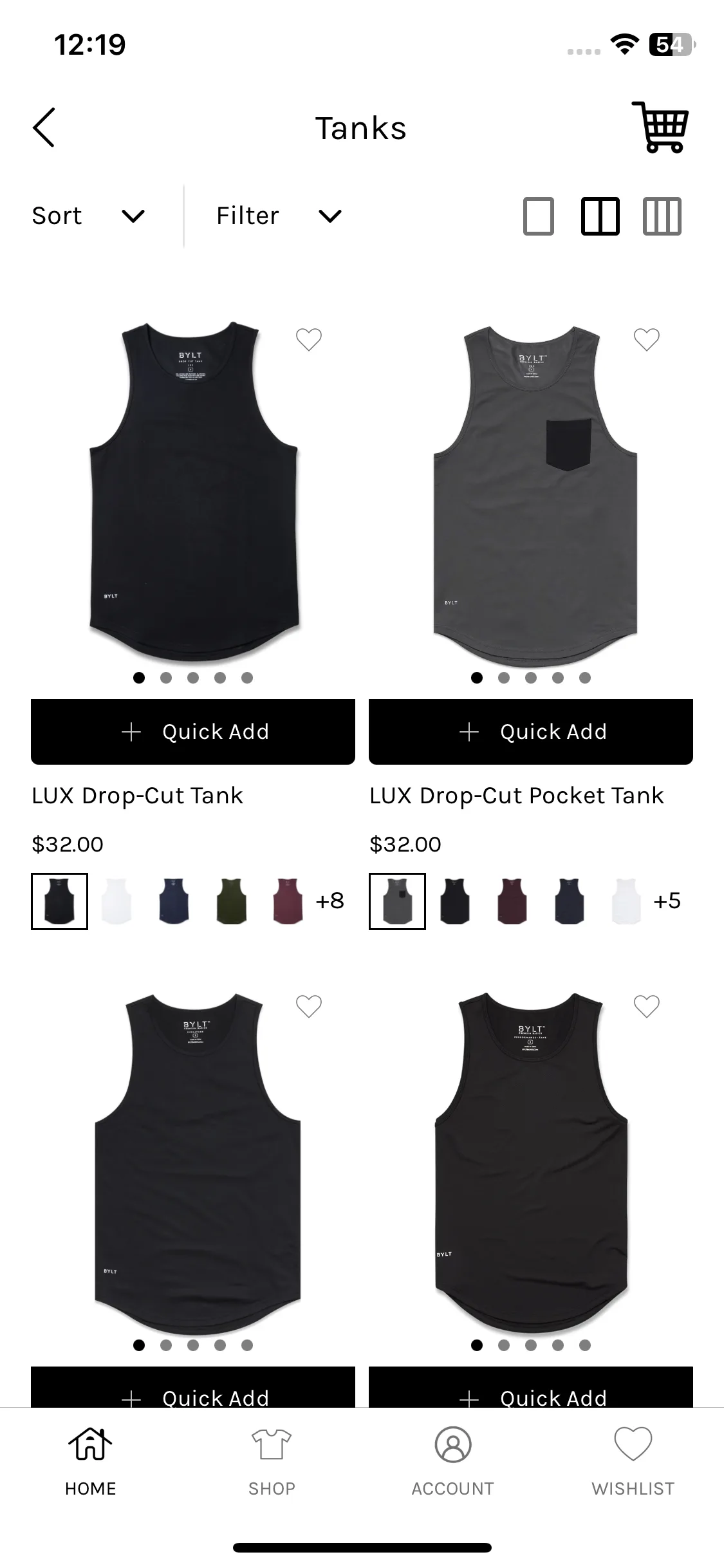Image resolution: width=724 pixels, height=1568 pixels.
Task: Quick Add the LUX Drop-Cut Tank
Action: (193, 732)
